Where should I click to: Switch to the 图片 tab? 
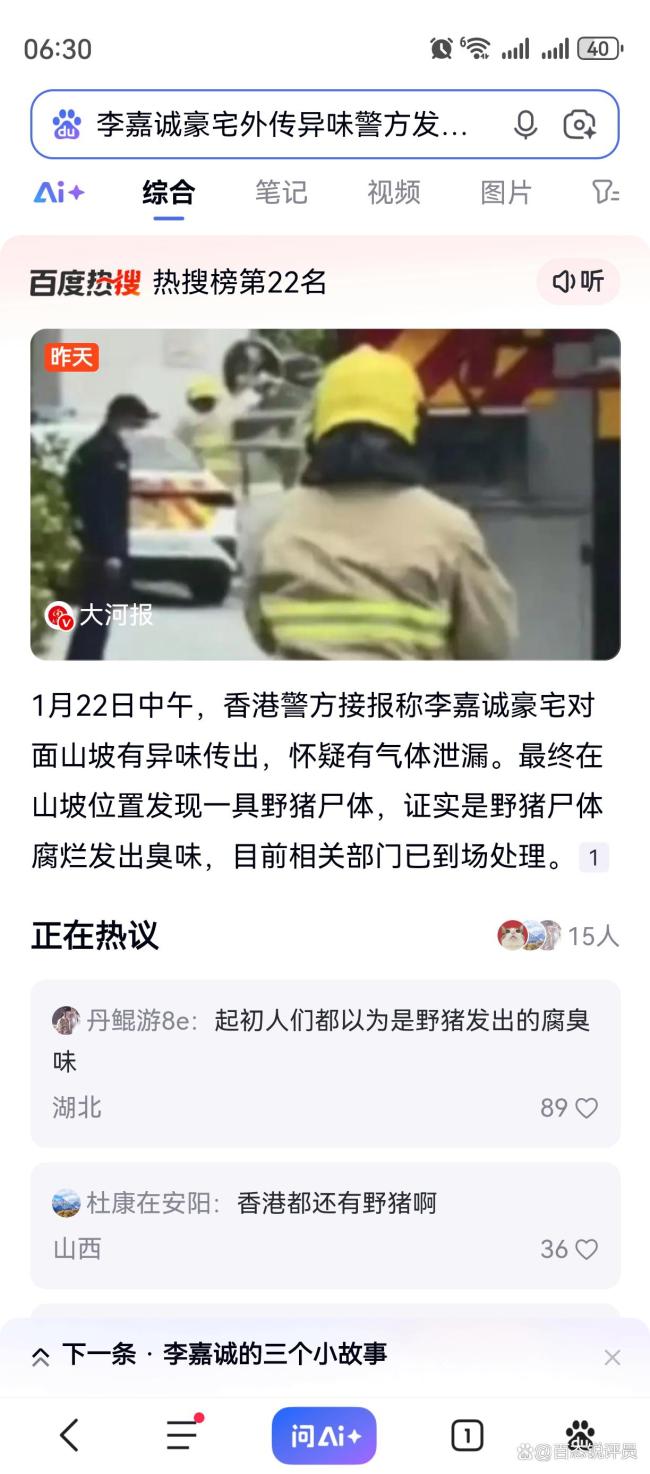click(x=506, y=192)
